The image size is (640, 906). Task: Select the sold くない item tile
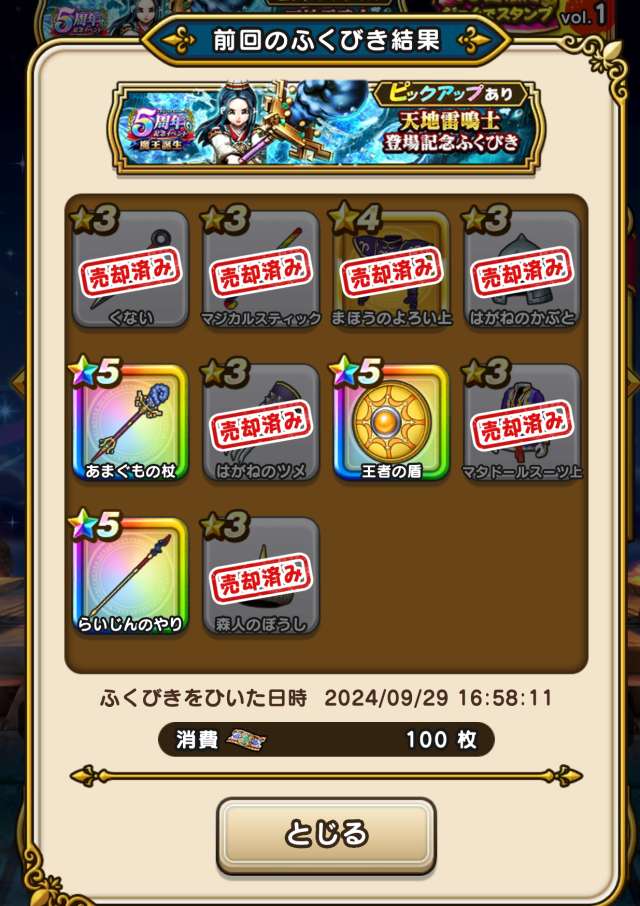(130, 269)
